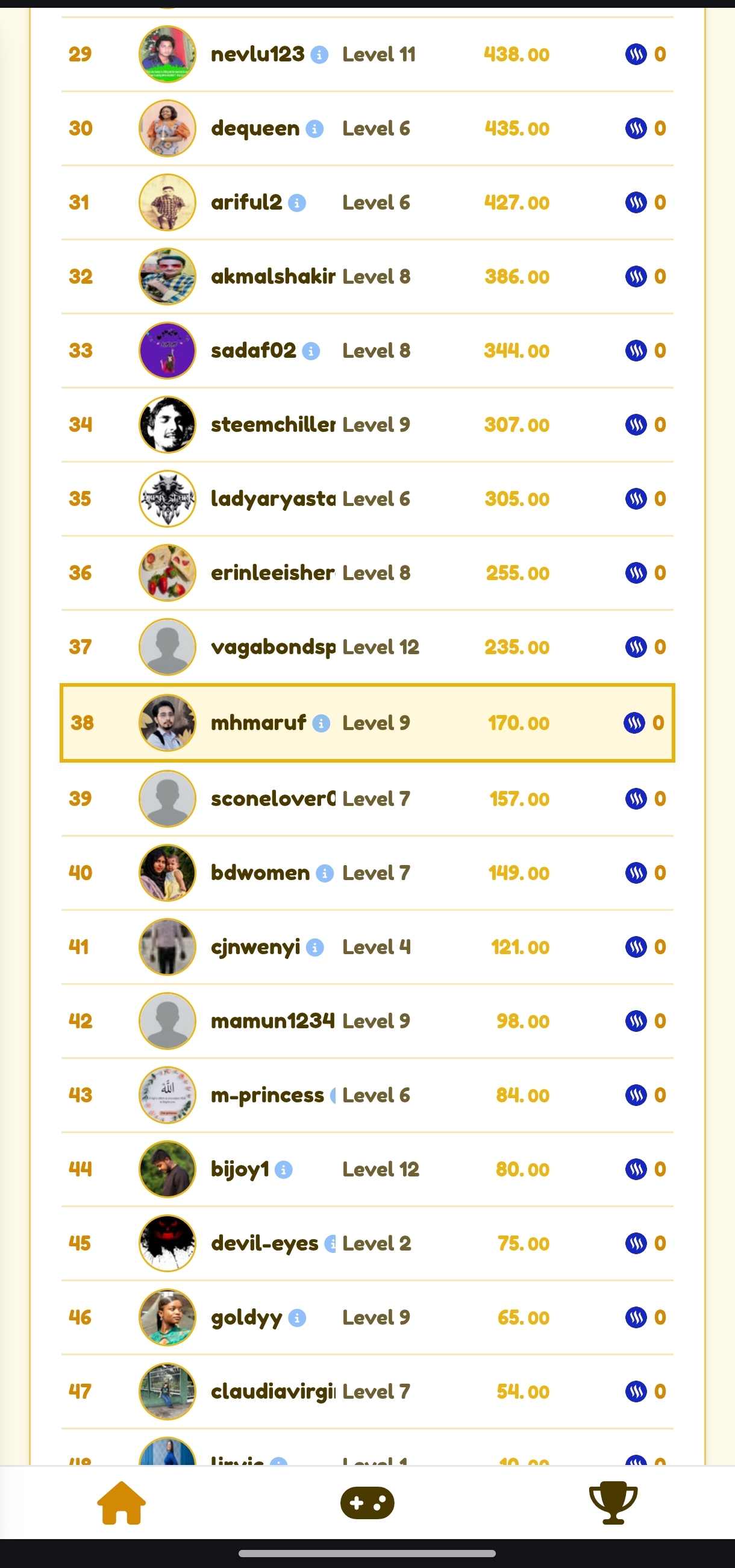735x1568 pixels.
Task: Open mamun1234's leaderboard entry
Action: click(367, 1022)
